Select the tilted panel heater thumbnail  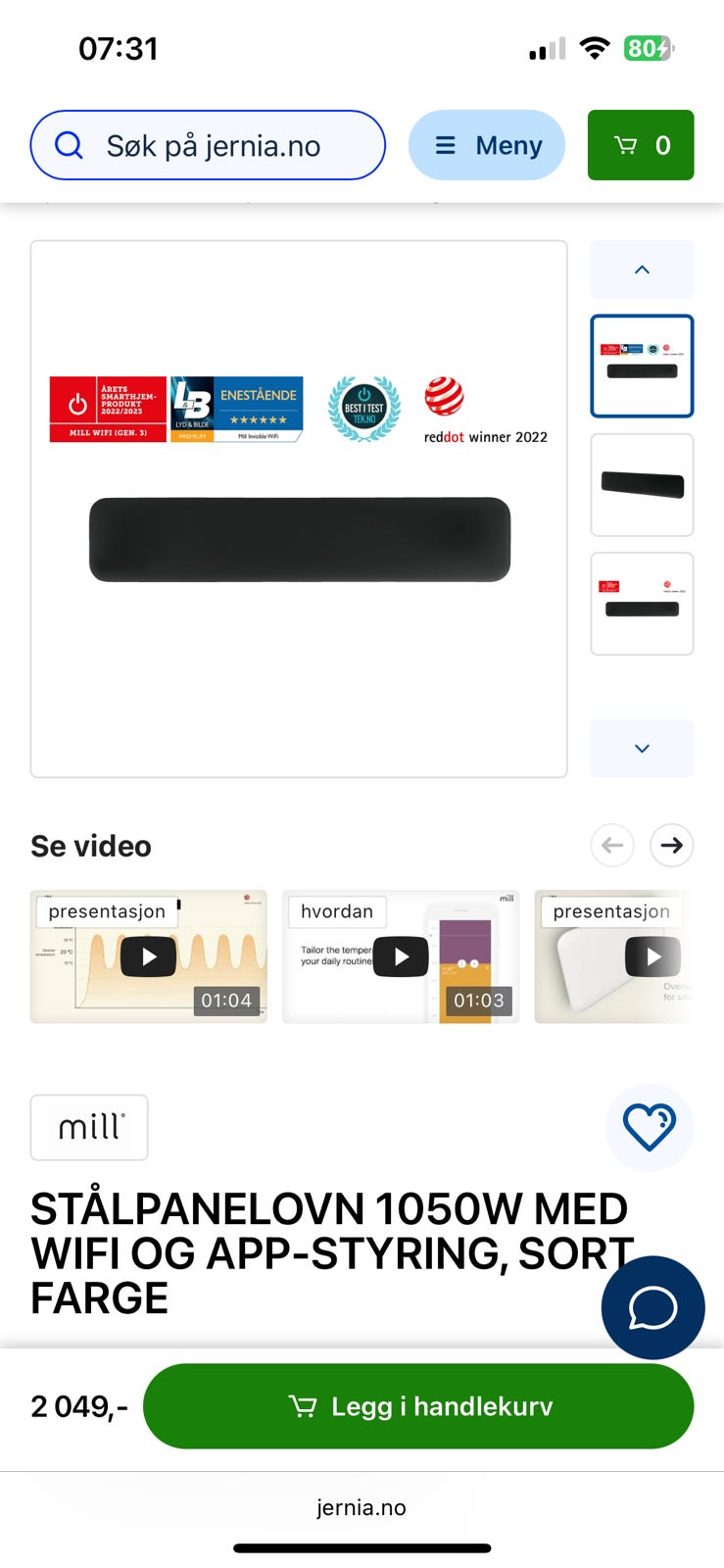[x=642, y=485]
